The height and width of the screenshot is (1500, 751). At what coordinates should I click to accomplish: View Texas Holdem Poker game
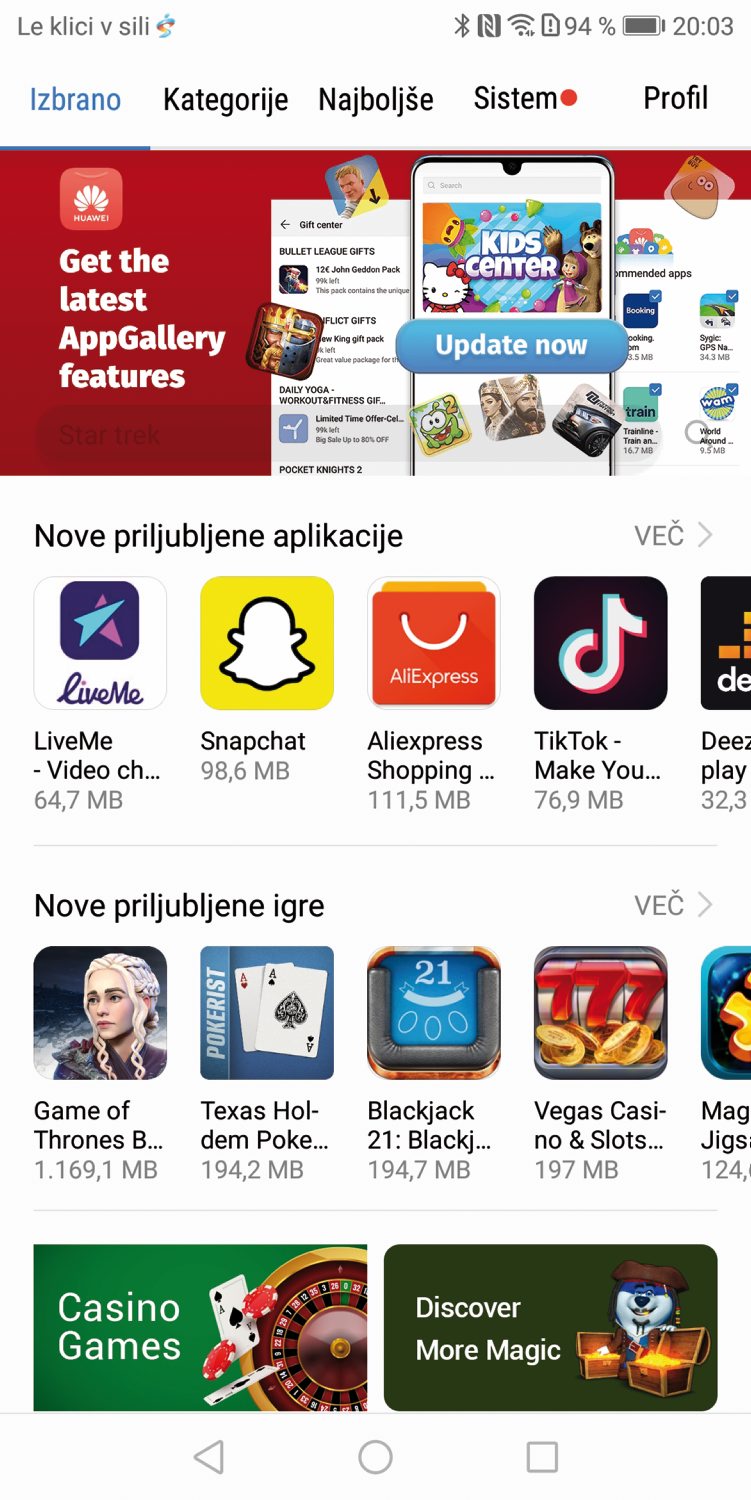[267, 1013]
